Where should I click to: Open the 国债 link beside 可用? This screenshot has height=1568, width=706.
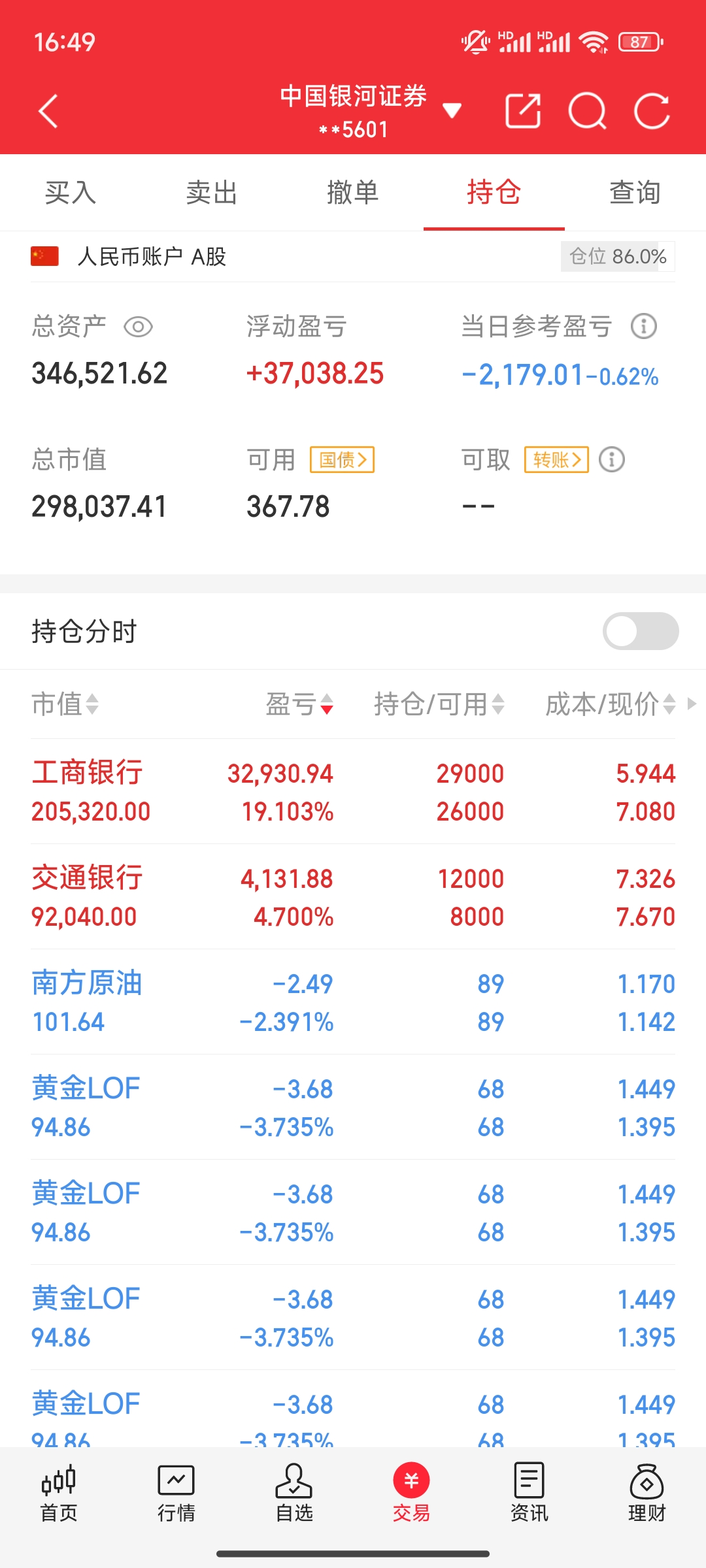coord(342,460)
